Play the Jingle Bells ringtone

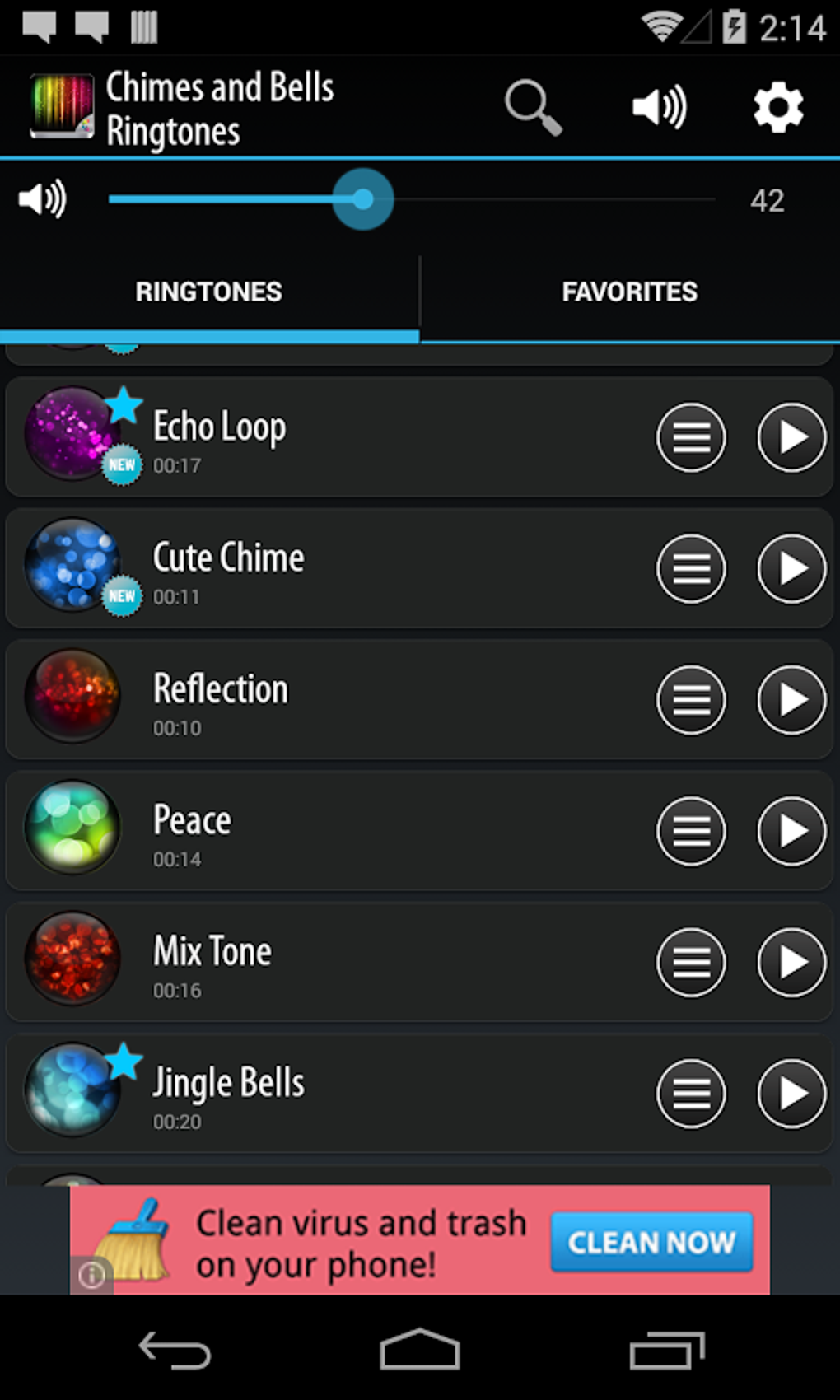pos(791,1094)
